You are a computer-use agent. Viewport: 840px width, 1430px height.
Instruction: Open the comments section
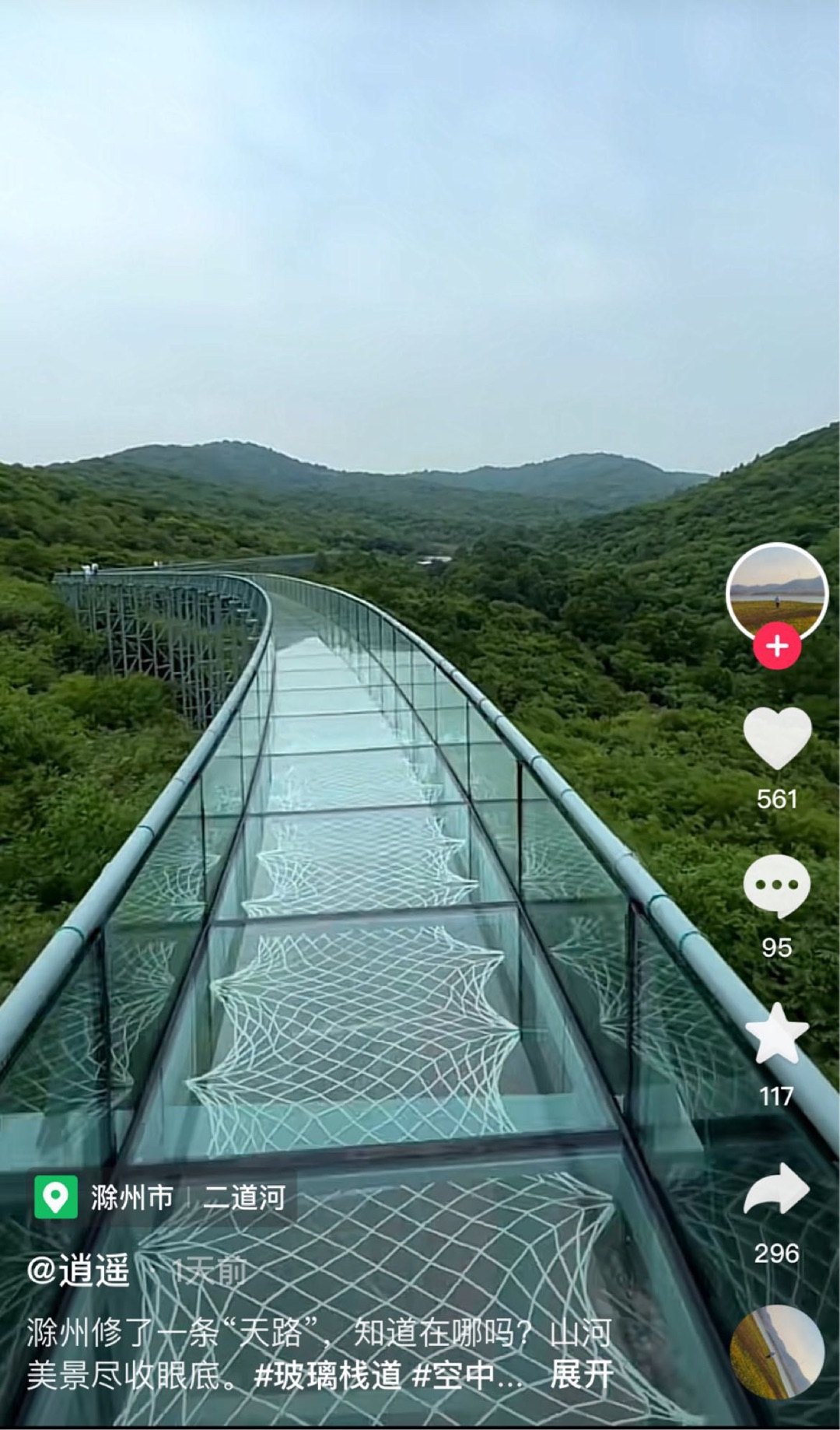[x=776, y=886]
